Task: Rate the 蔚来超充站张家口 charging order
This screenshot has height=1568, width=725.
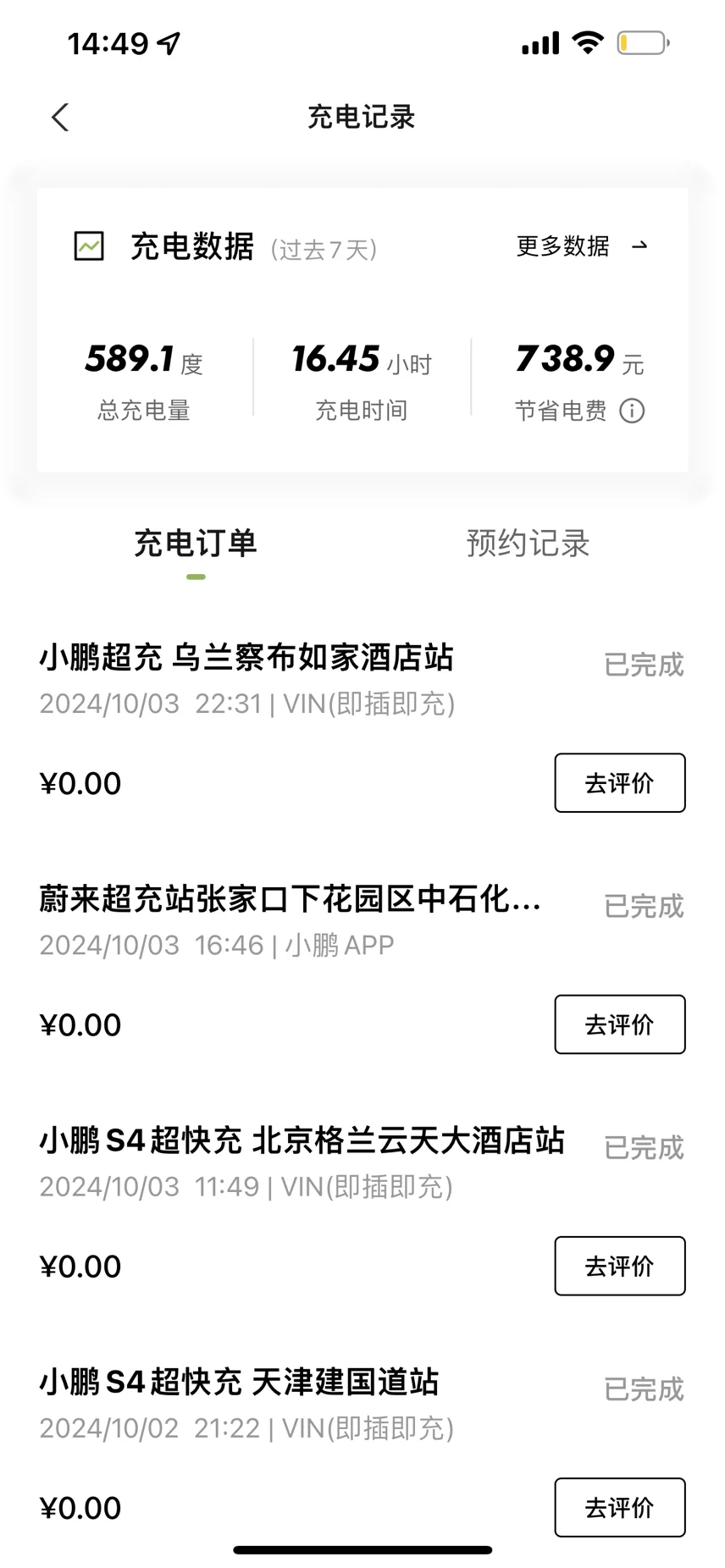Action: tap(619, 1024)
